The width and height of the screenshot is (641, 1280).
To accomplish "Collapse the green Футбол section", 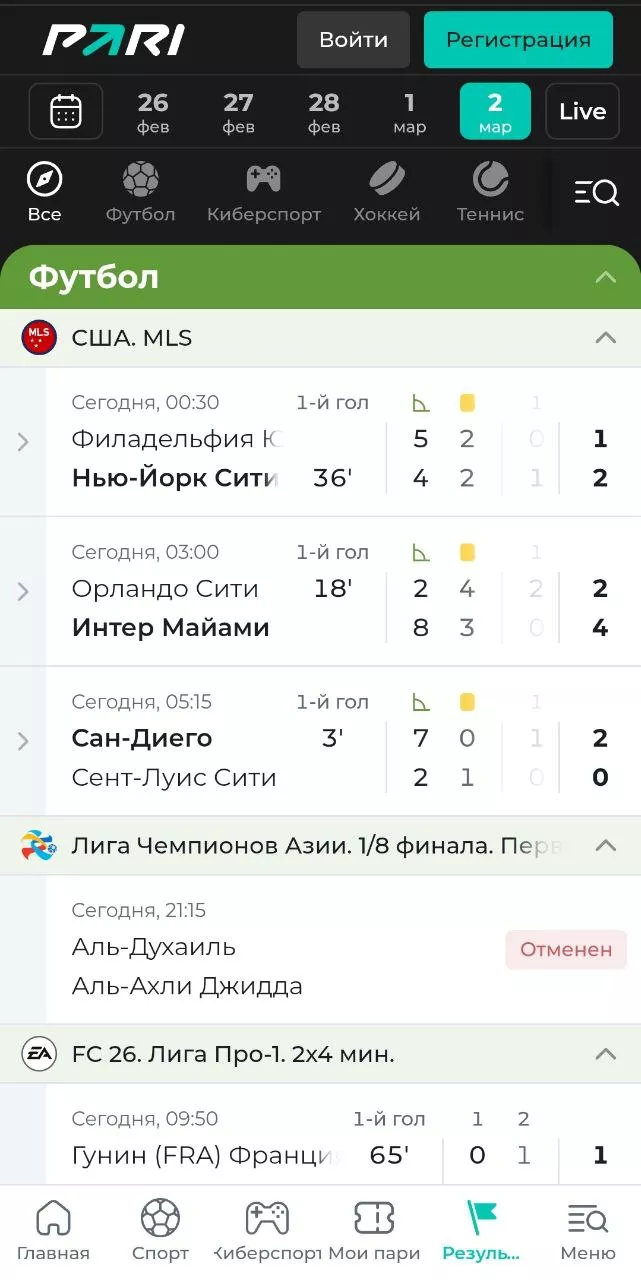I will (605, 277).
